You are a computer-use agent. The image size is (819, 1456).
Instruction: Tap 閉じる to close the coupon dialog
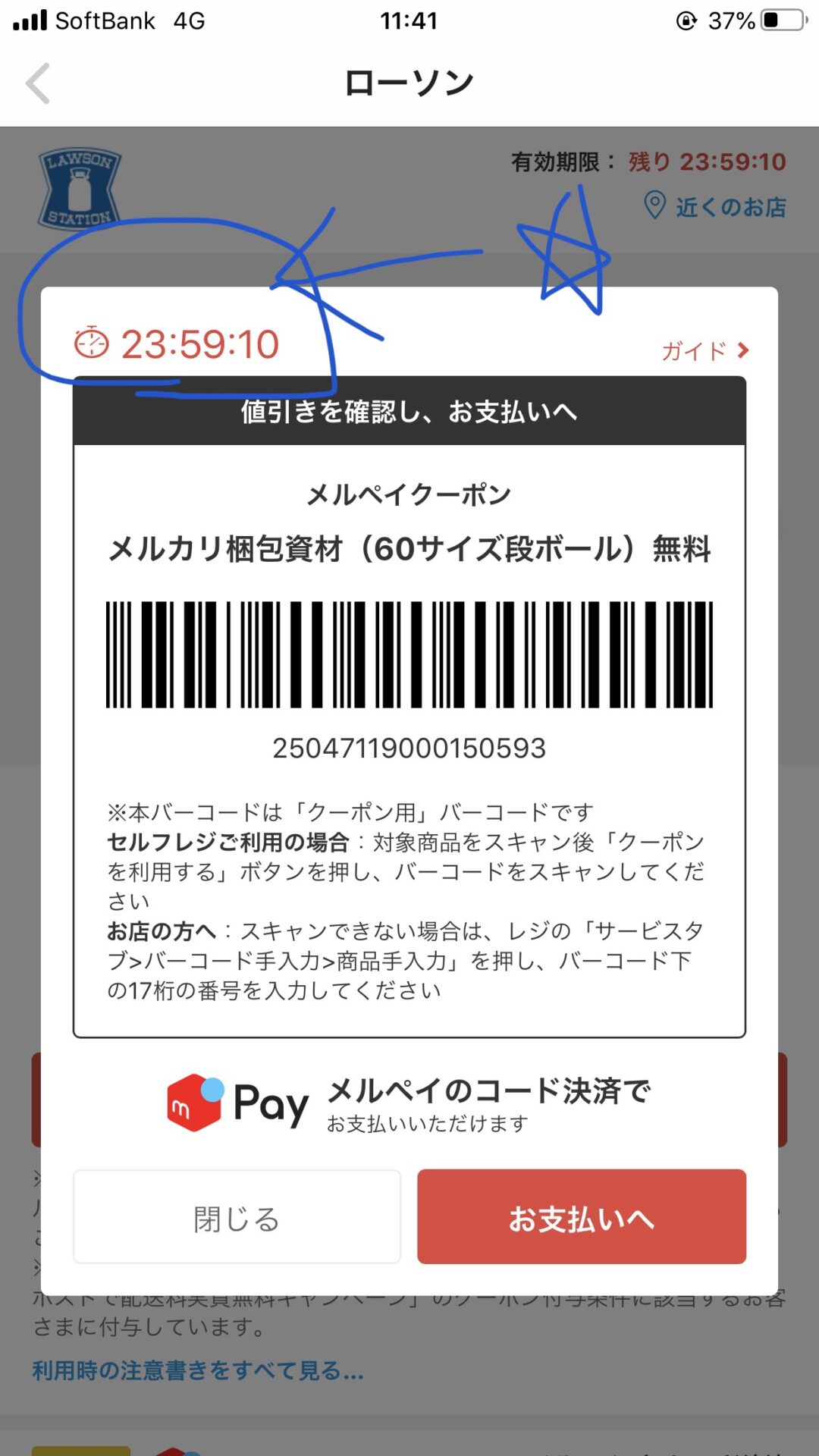click(x=237, y=1216)
